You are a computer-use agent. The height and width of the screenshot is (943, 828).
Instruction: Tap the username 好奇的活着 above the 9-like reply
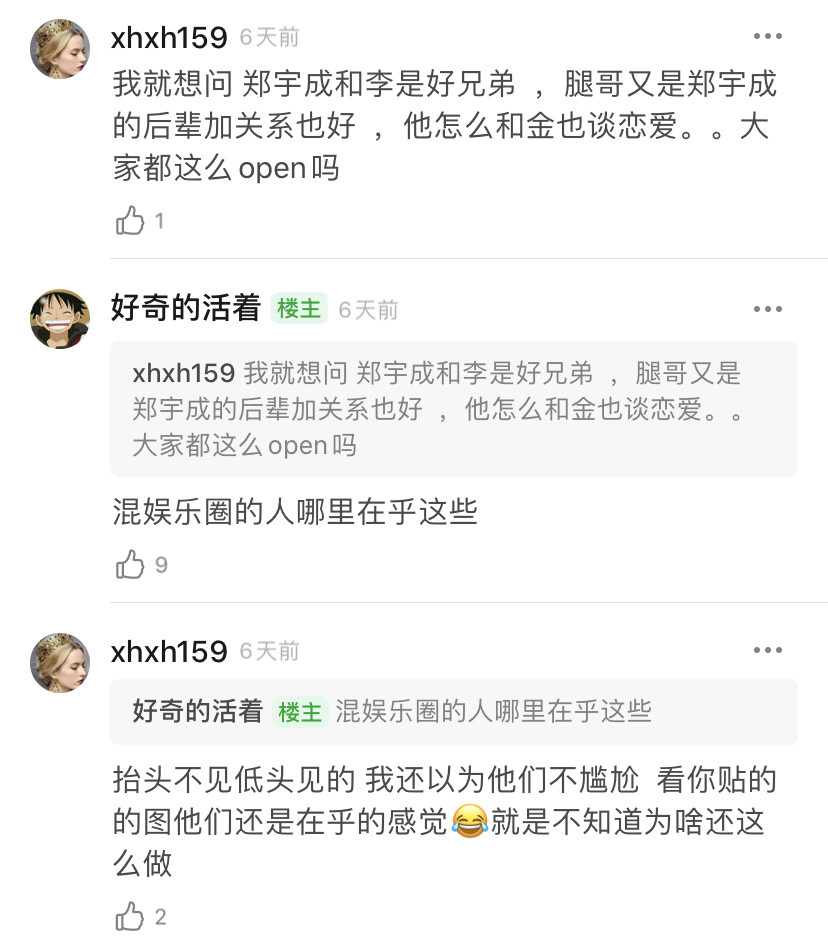tap(186, 309)
